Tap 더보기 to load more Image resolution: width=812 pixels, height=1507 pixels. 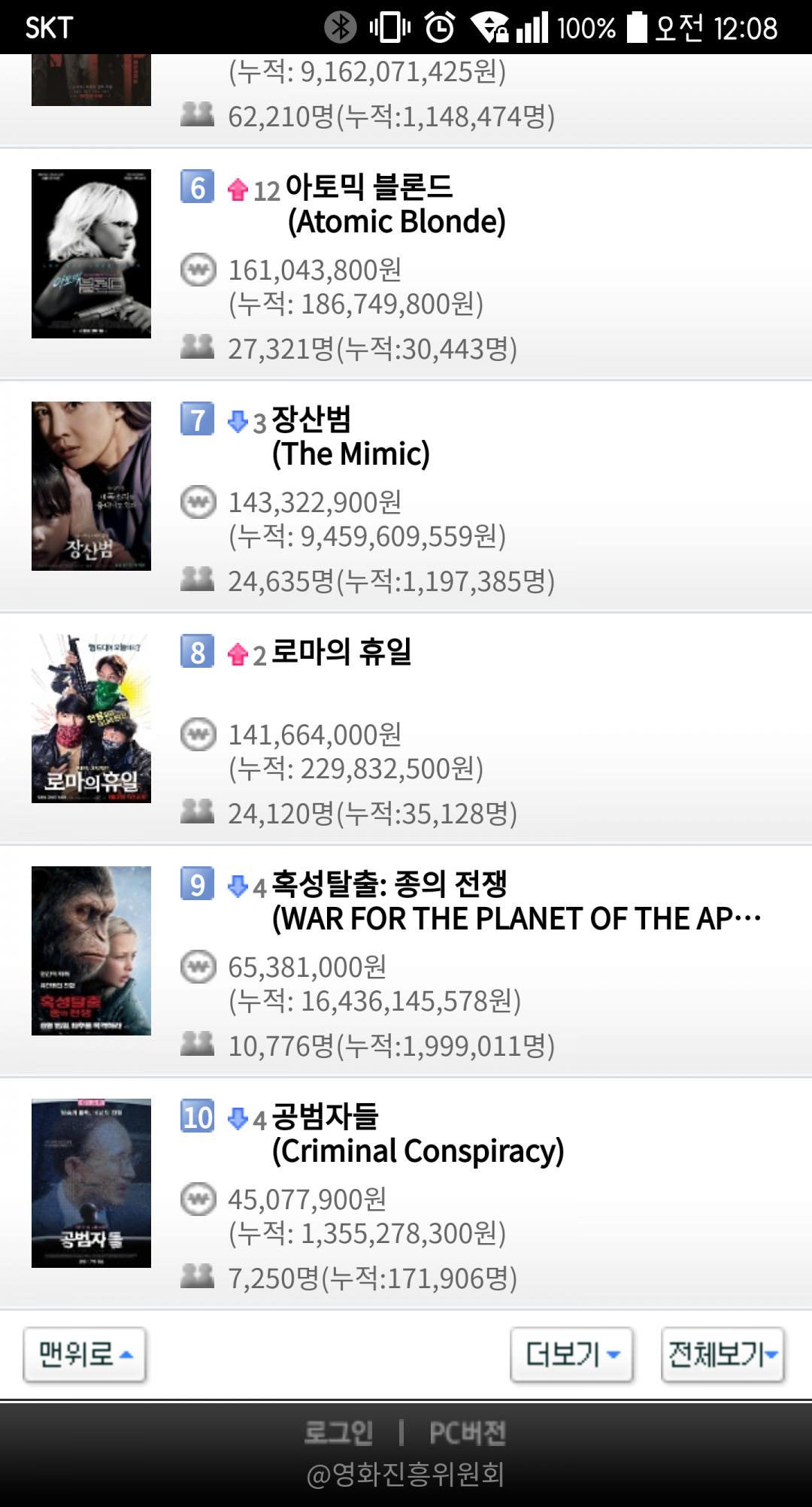click(571, 1355)
